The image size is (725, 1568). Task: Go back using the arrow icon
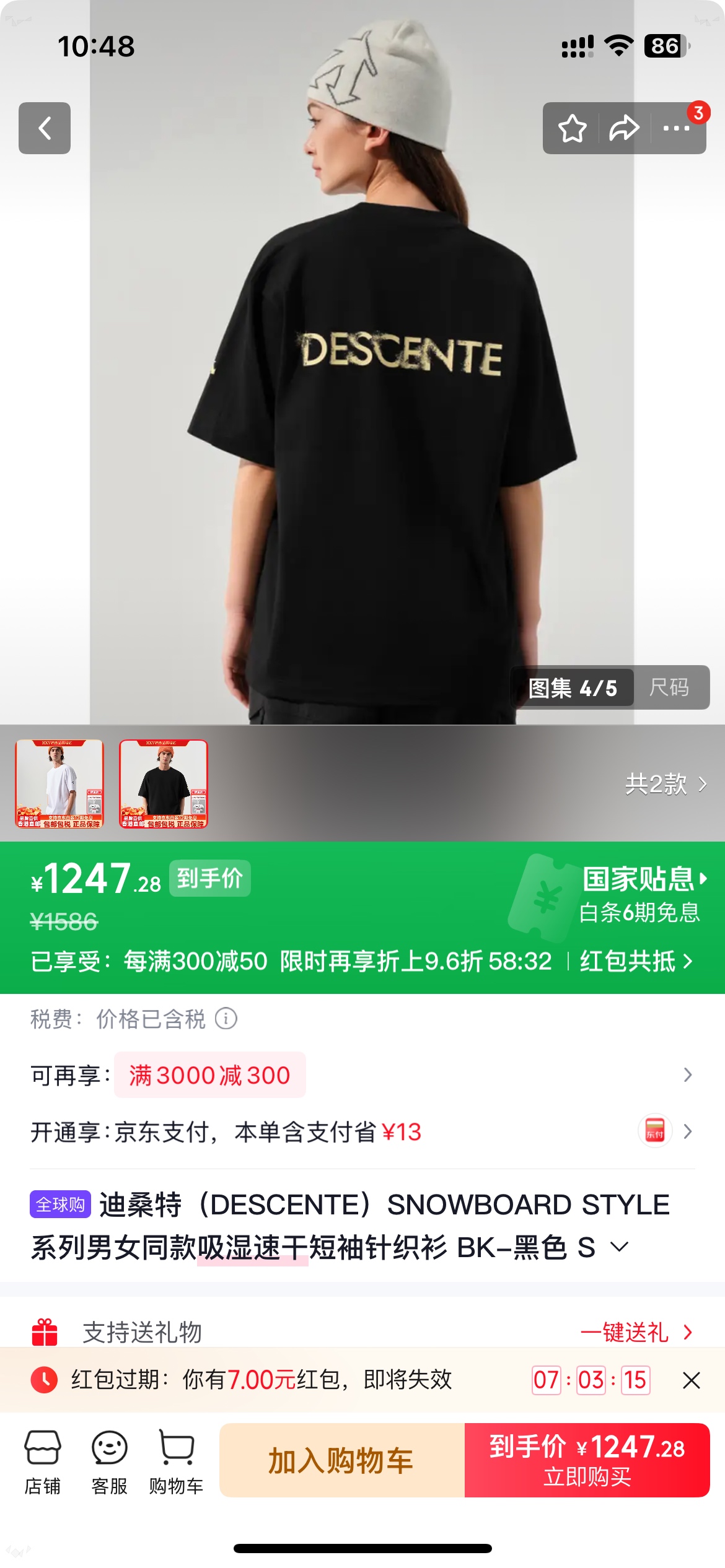point(45,128)
